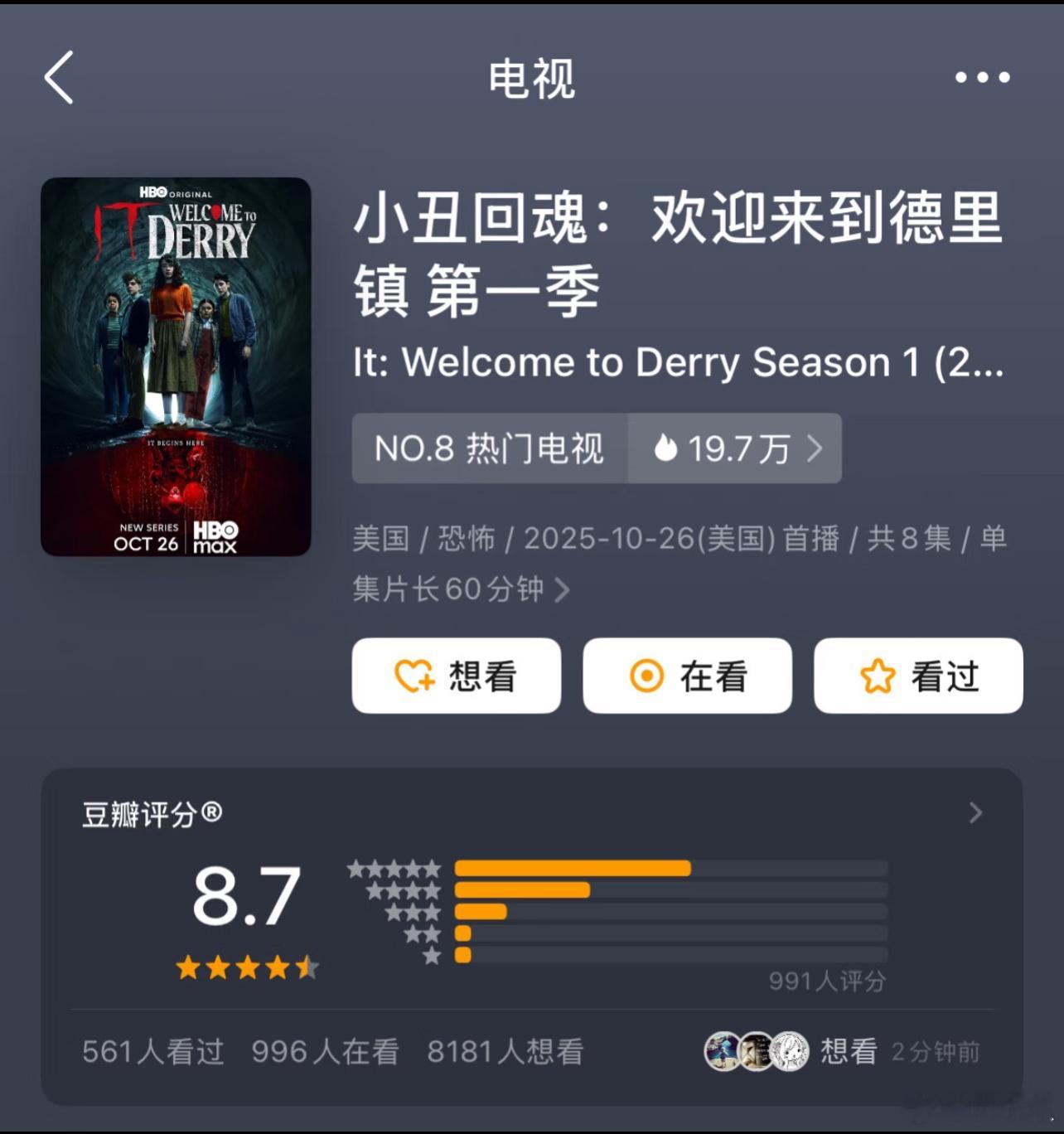This screenshot has height=1134, width=1064.
Task: Mark the show as currently watching 在看
Action: click(686, 676)
